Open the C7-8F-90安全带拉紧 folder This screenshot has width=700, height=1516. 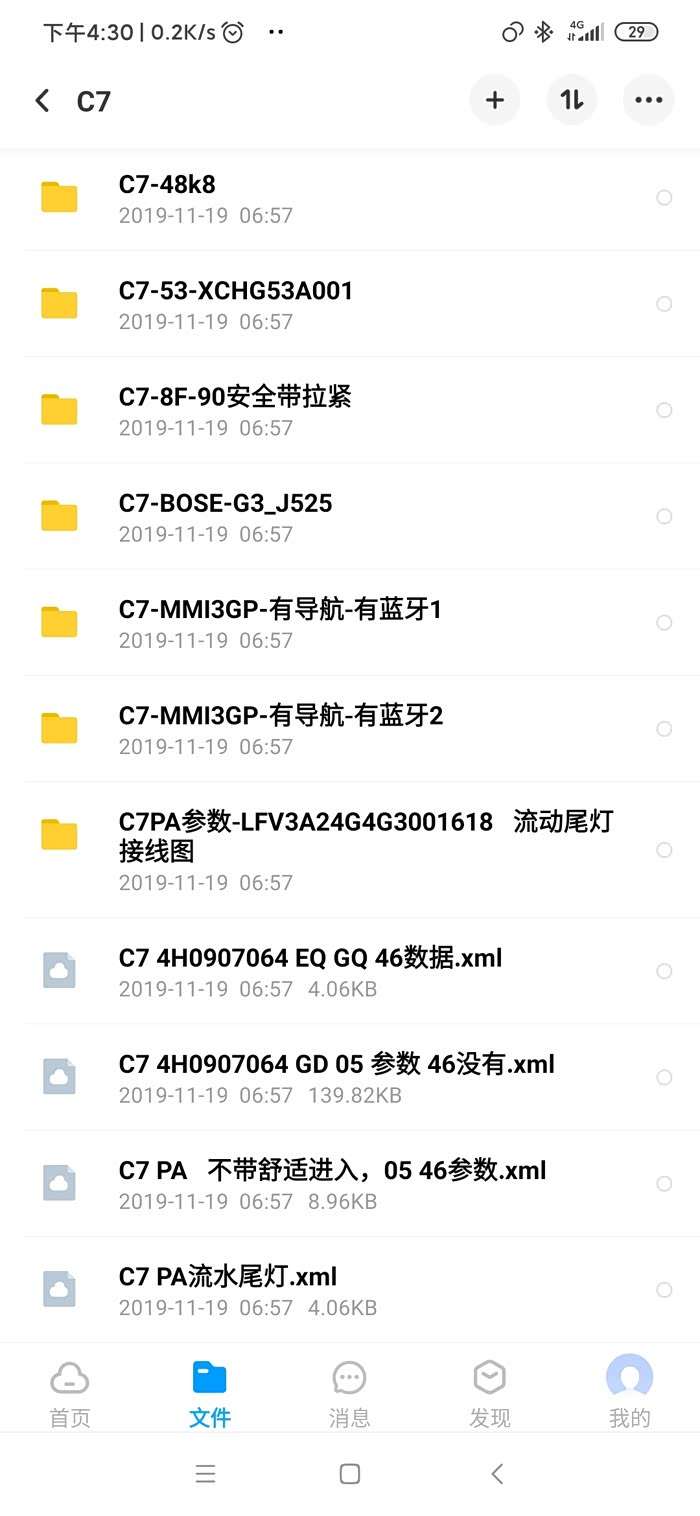[x=300, y=410]
